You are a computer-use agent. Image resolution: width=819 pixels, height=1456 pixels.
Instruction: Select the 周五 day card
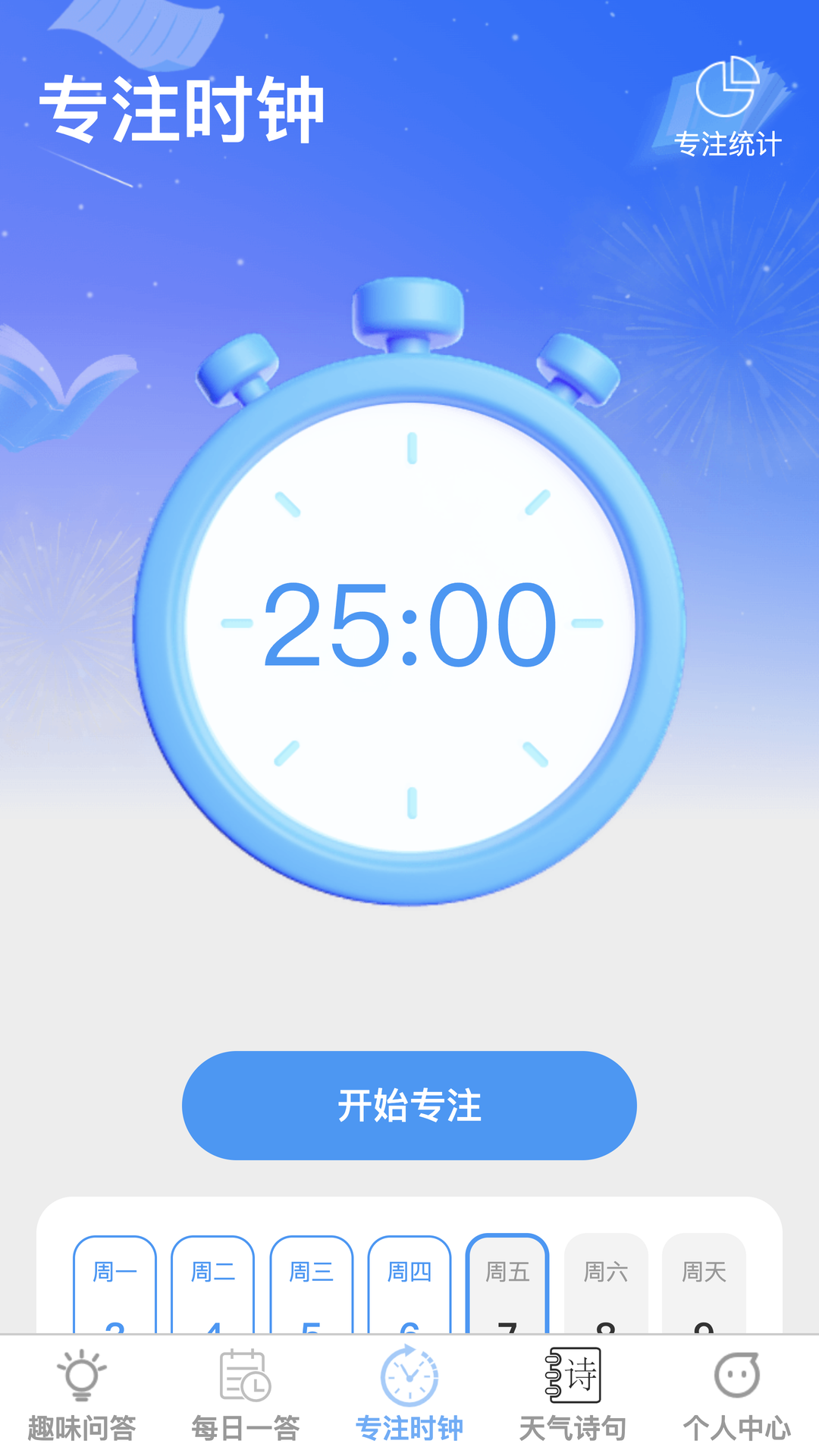click(507, 1285)
